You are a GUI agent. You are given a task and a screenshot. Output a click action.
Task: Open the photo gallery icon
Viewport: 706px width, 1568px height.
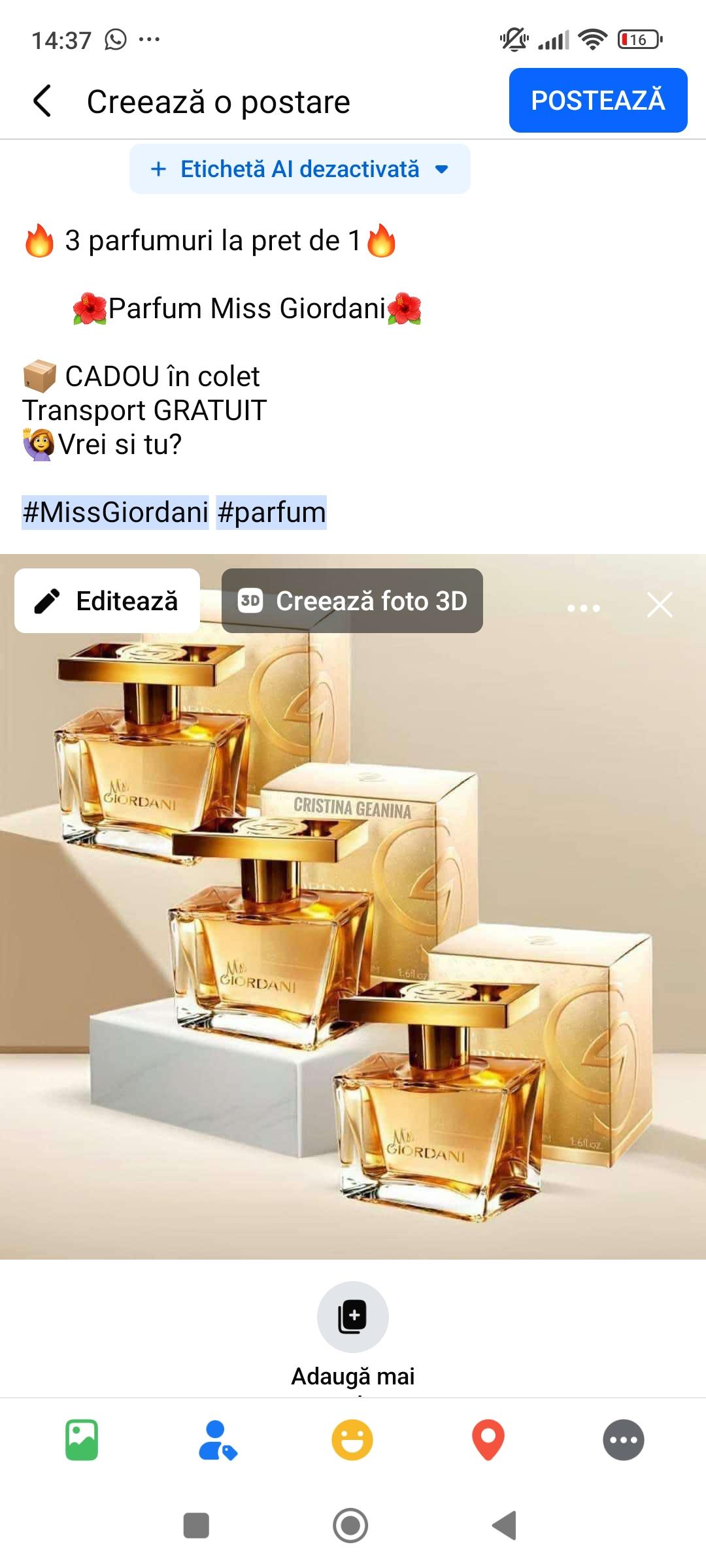coord(82,1439)
